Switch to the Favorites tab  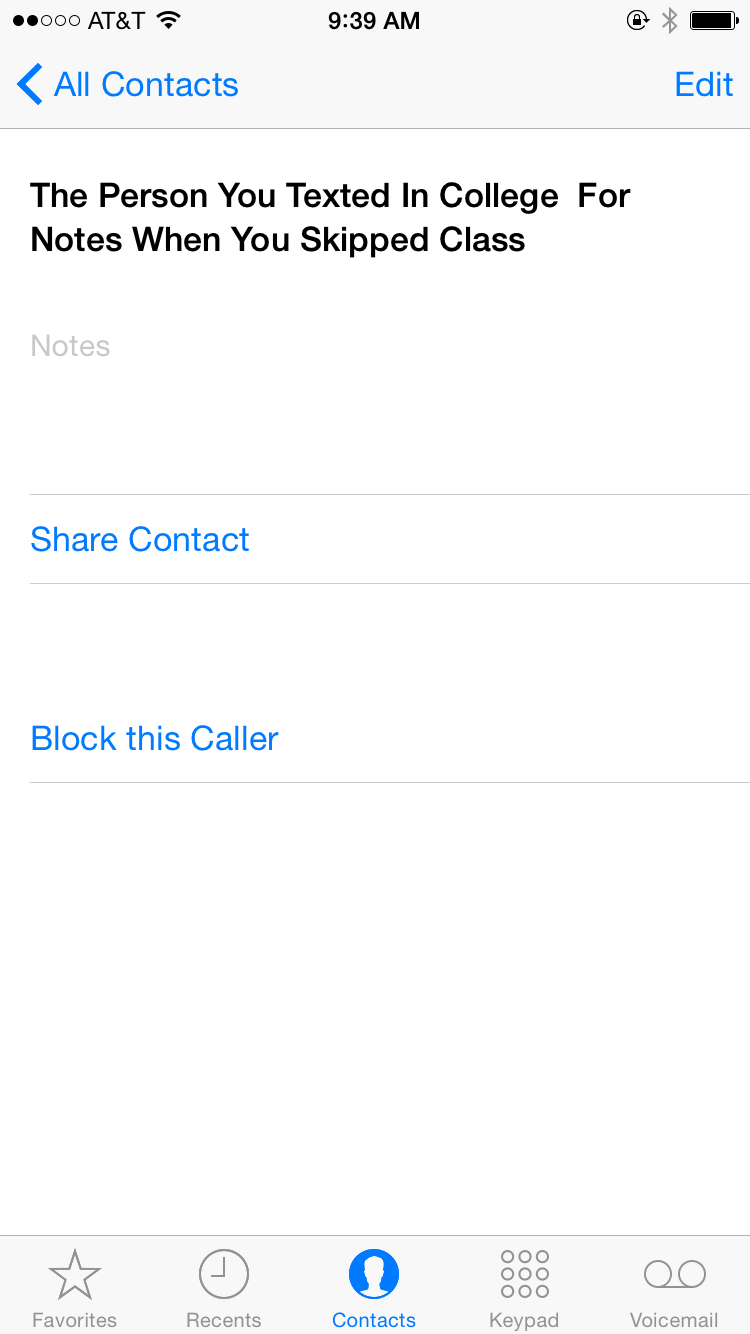click(x=74, y=1288)
